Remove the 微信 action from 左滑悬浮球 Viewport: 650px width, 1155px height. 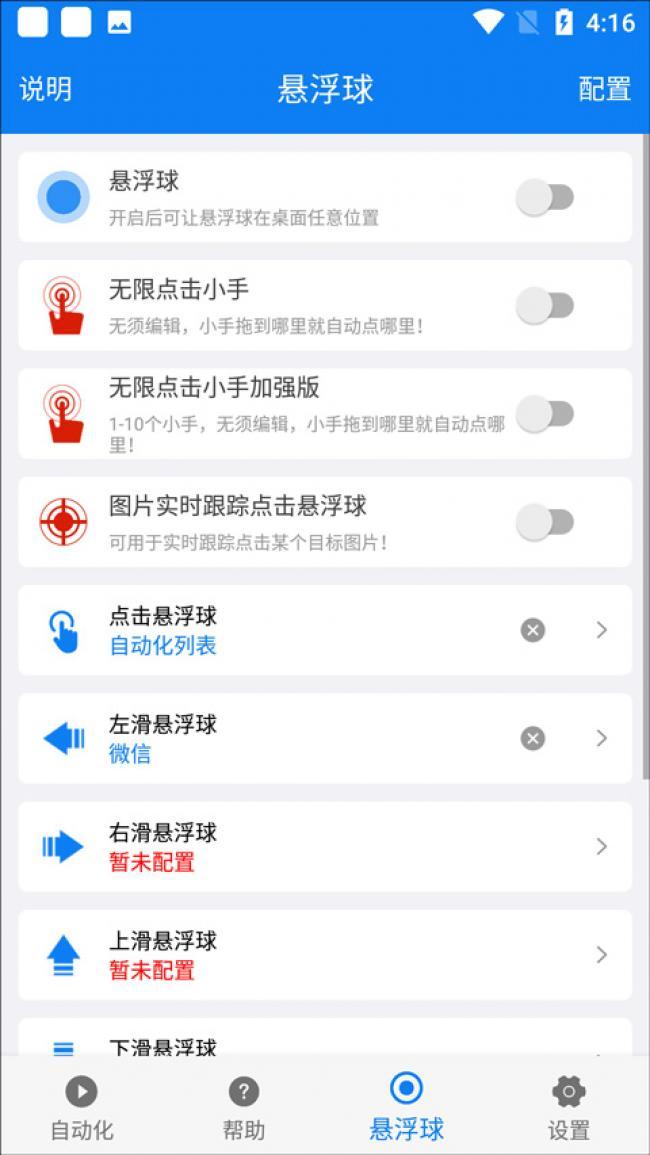pyautogui.click(x=533, y=738)
